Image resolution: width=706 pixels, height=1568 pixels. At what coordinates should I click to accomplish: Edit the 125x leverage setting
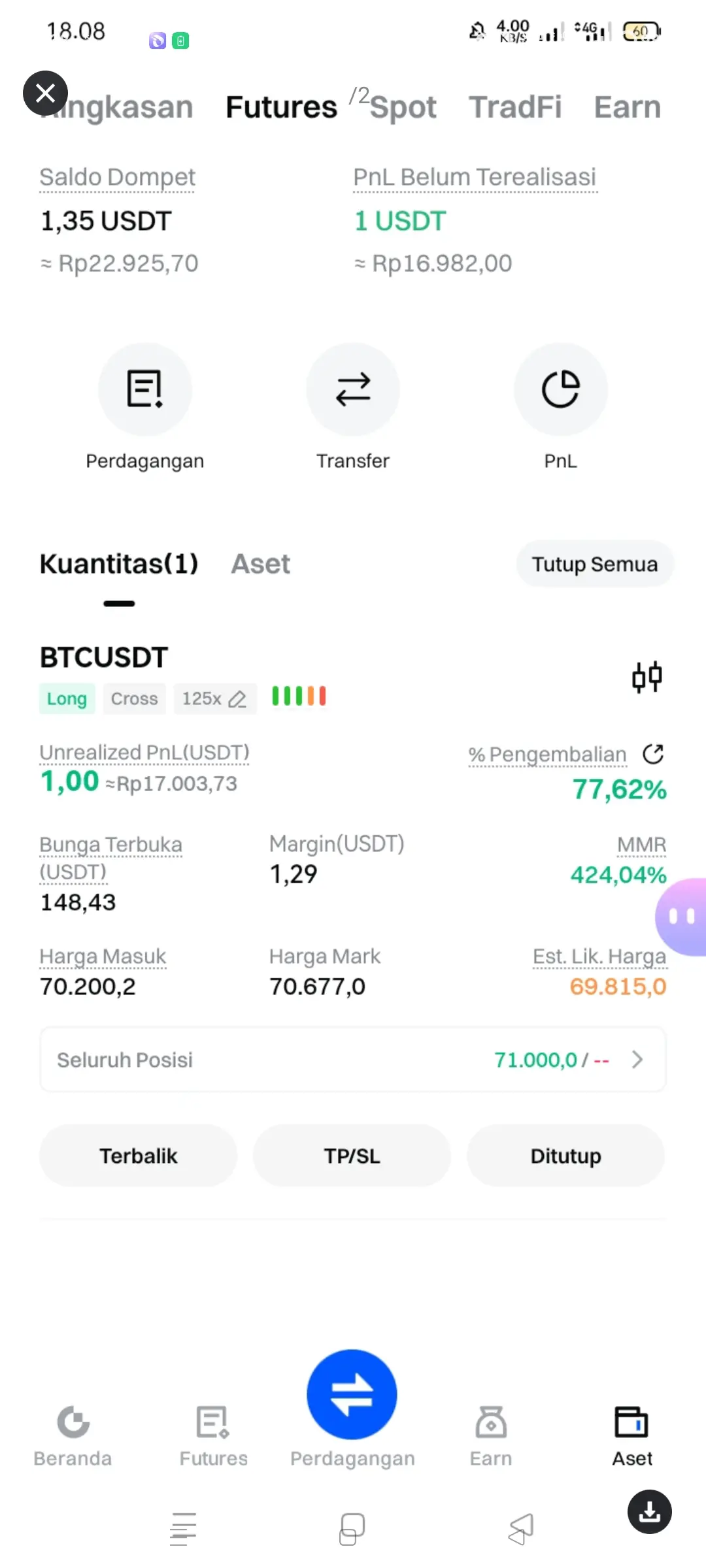[x=215, y=698]
